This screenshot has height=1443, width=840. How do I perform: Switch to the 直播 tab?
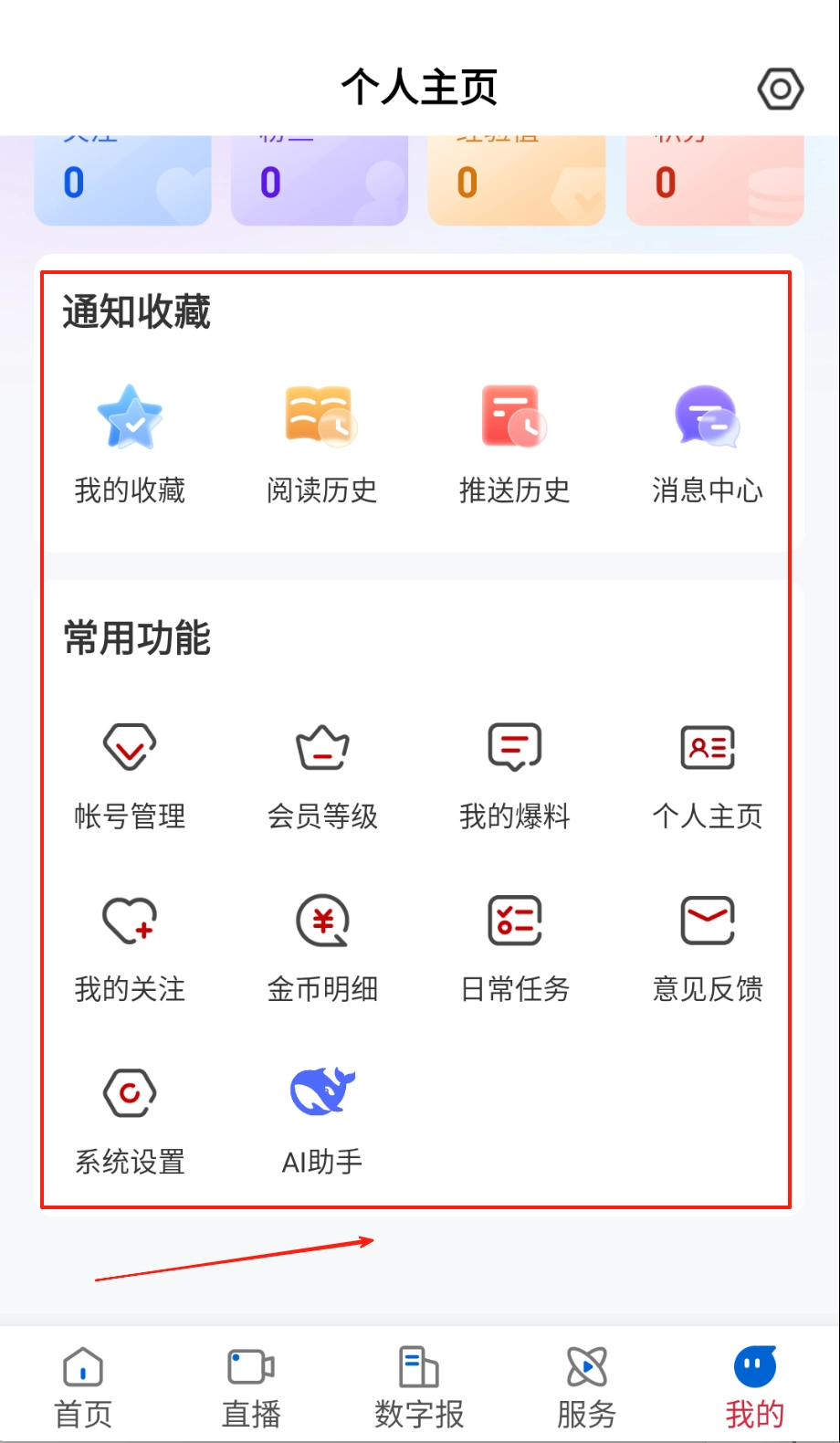(x=251, y=1386)
